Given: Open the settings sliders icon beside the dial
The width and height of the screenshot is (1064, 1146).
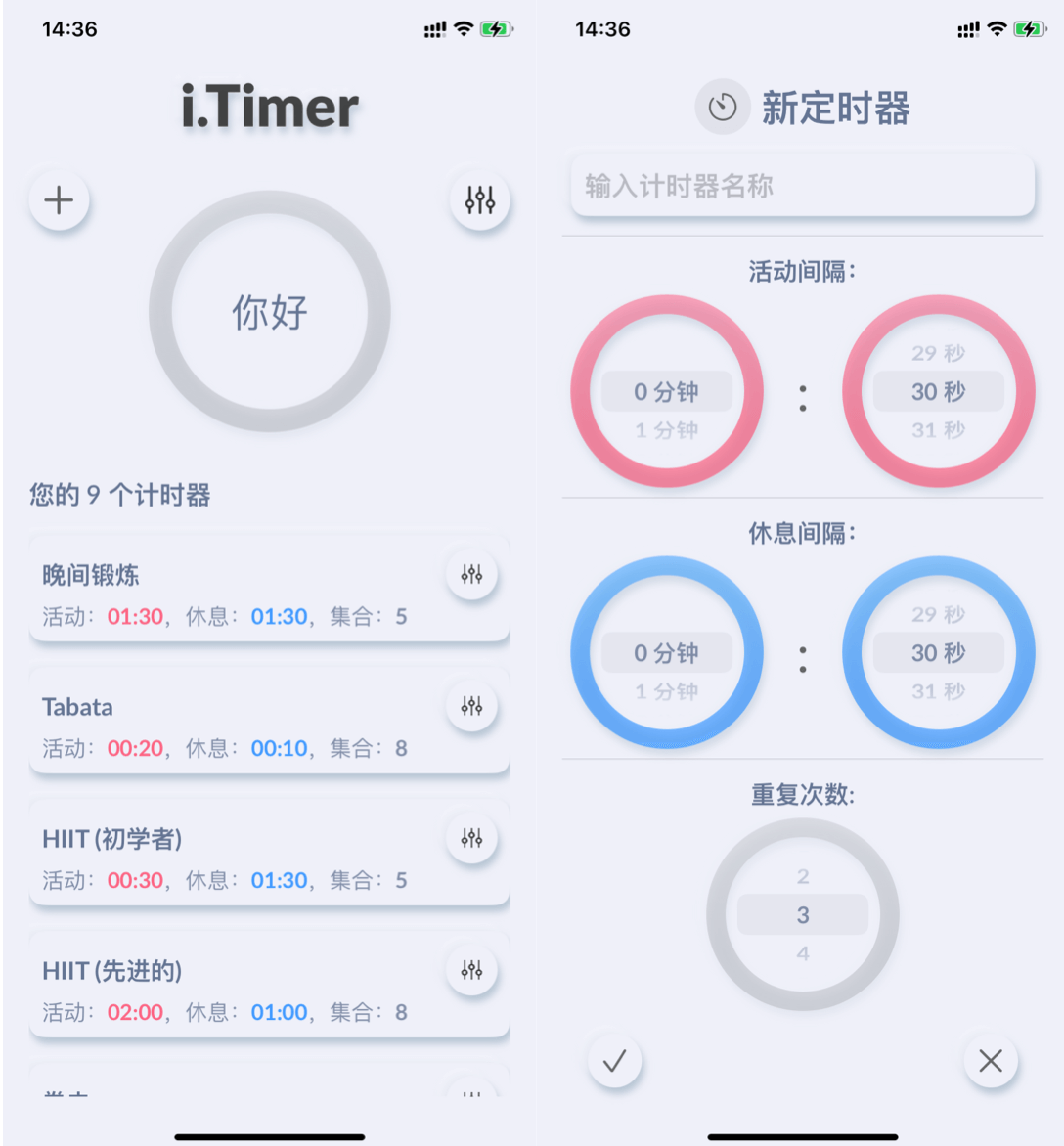Looking at the screenshot, I should point(479,200).
